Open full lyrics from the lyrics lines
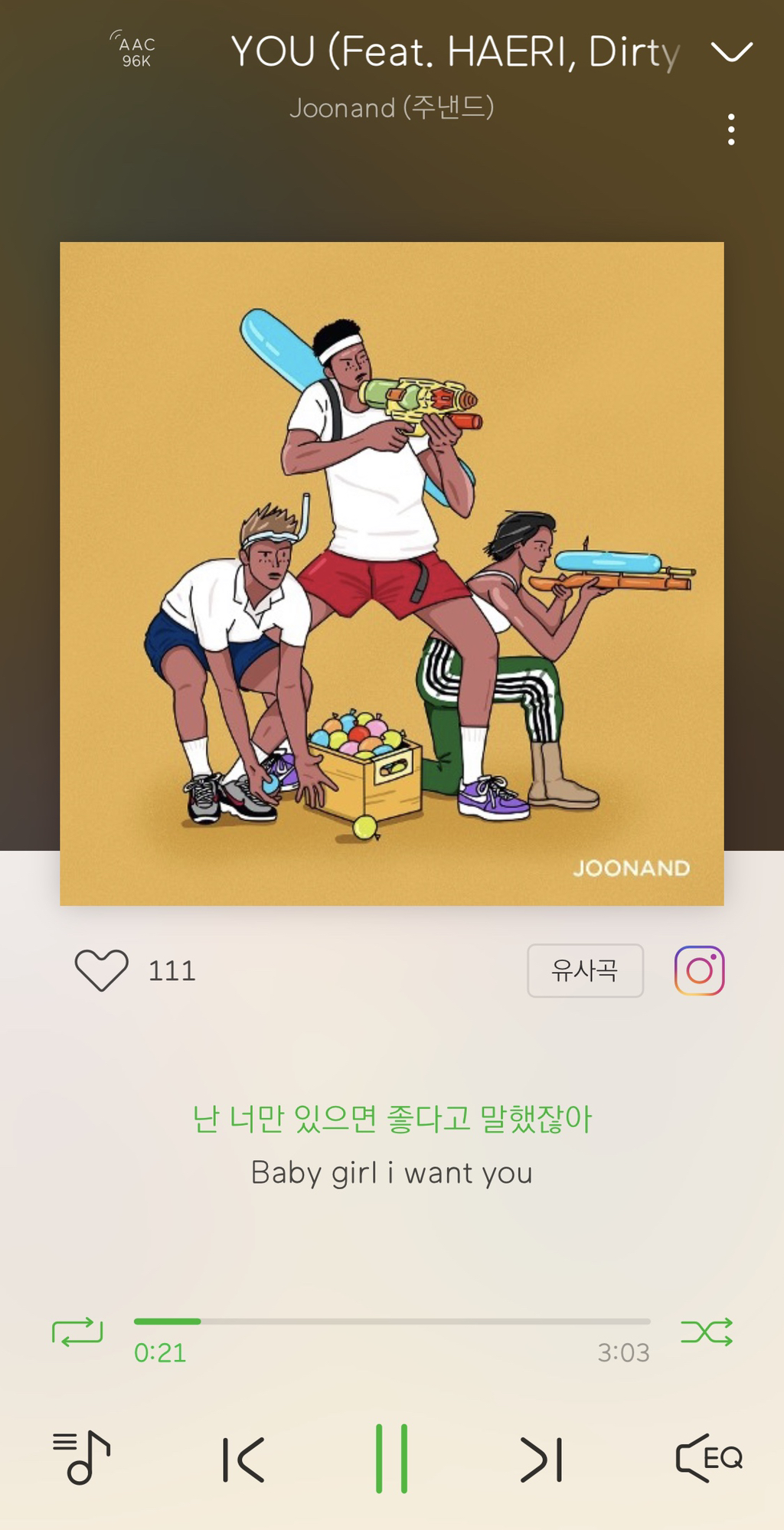This screenshot has width=784, height=1530. [392, 1146]
